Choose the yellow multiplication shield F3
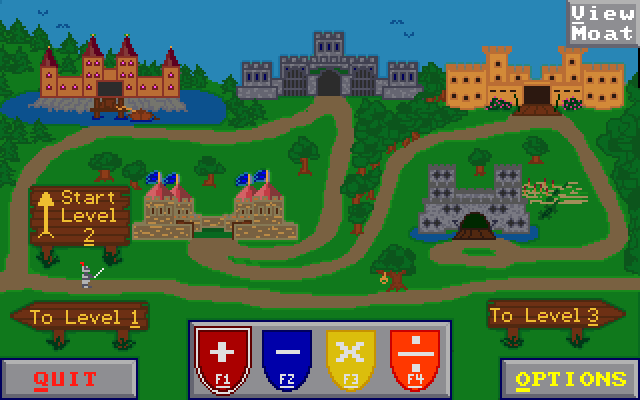Screen dimensions: 640x400 [x=351, y=358]
